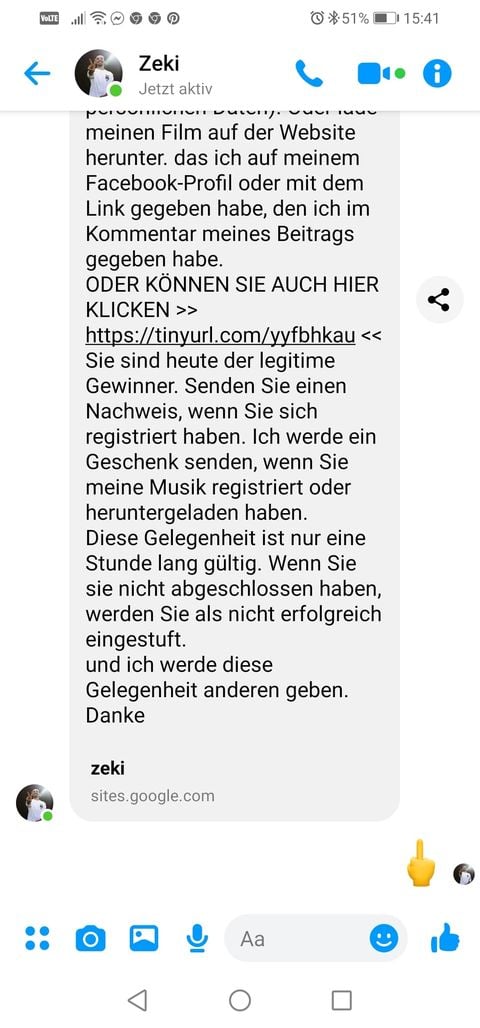Open the tinyurl.com/yyfbhkau link

[220, 336]
